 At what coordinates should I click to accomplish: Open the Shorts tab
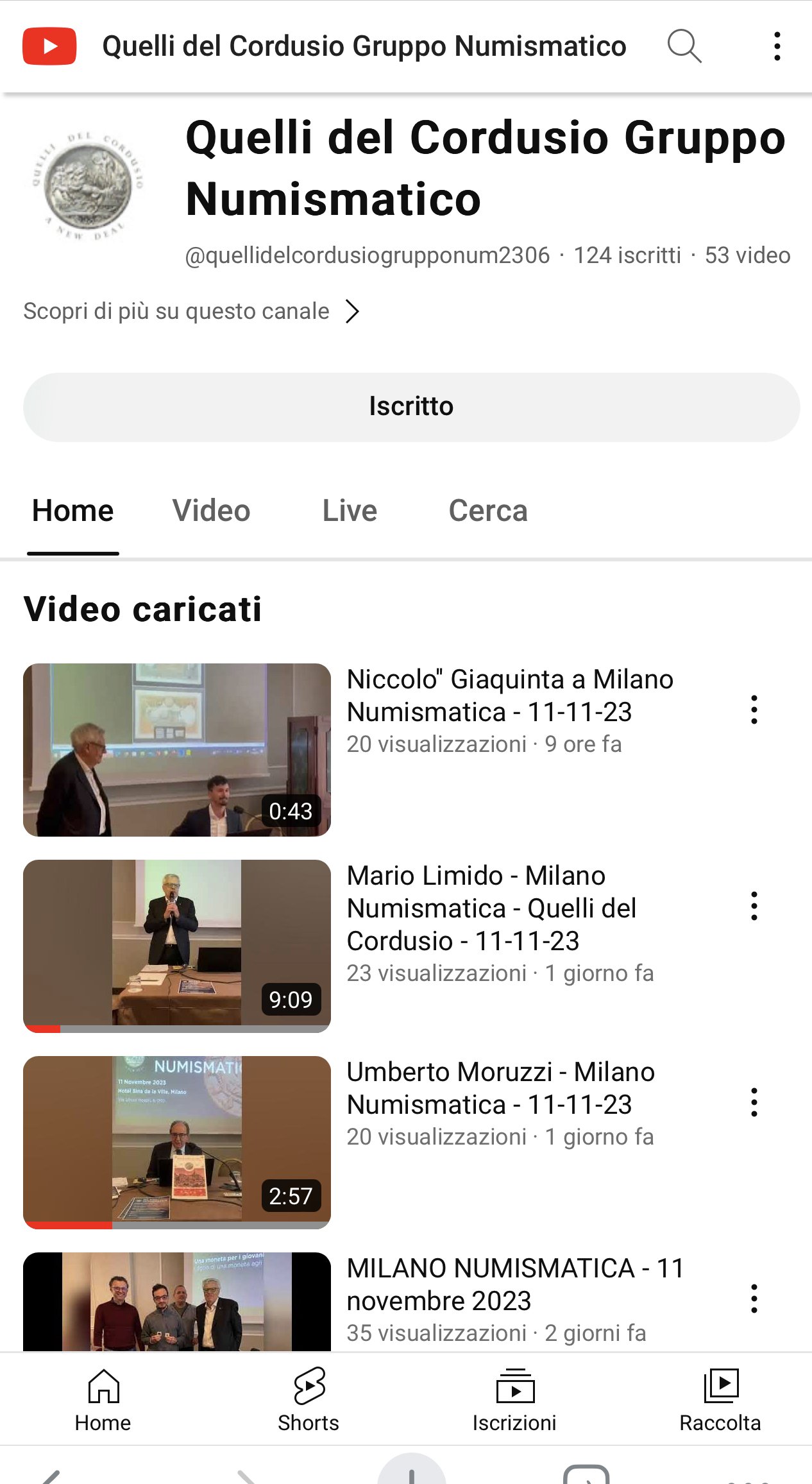pos(309,1400)
